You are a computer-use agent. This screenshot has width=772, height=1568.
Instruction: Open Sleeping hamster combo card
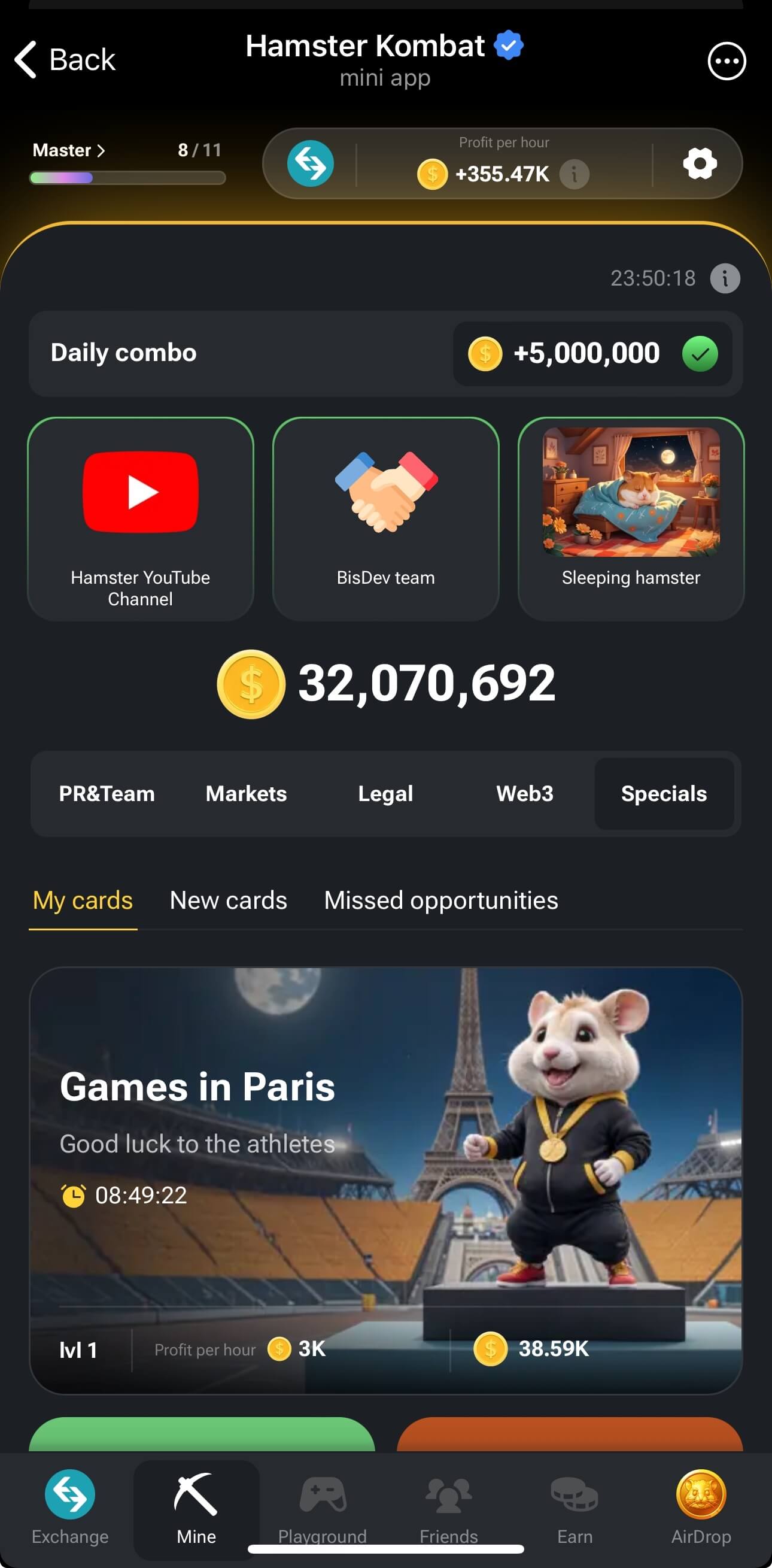631,518
